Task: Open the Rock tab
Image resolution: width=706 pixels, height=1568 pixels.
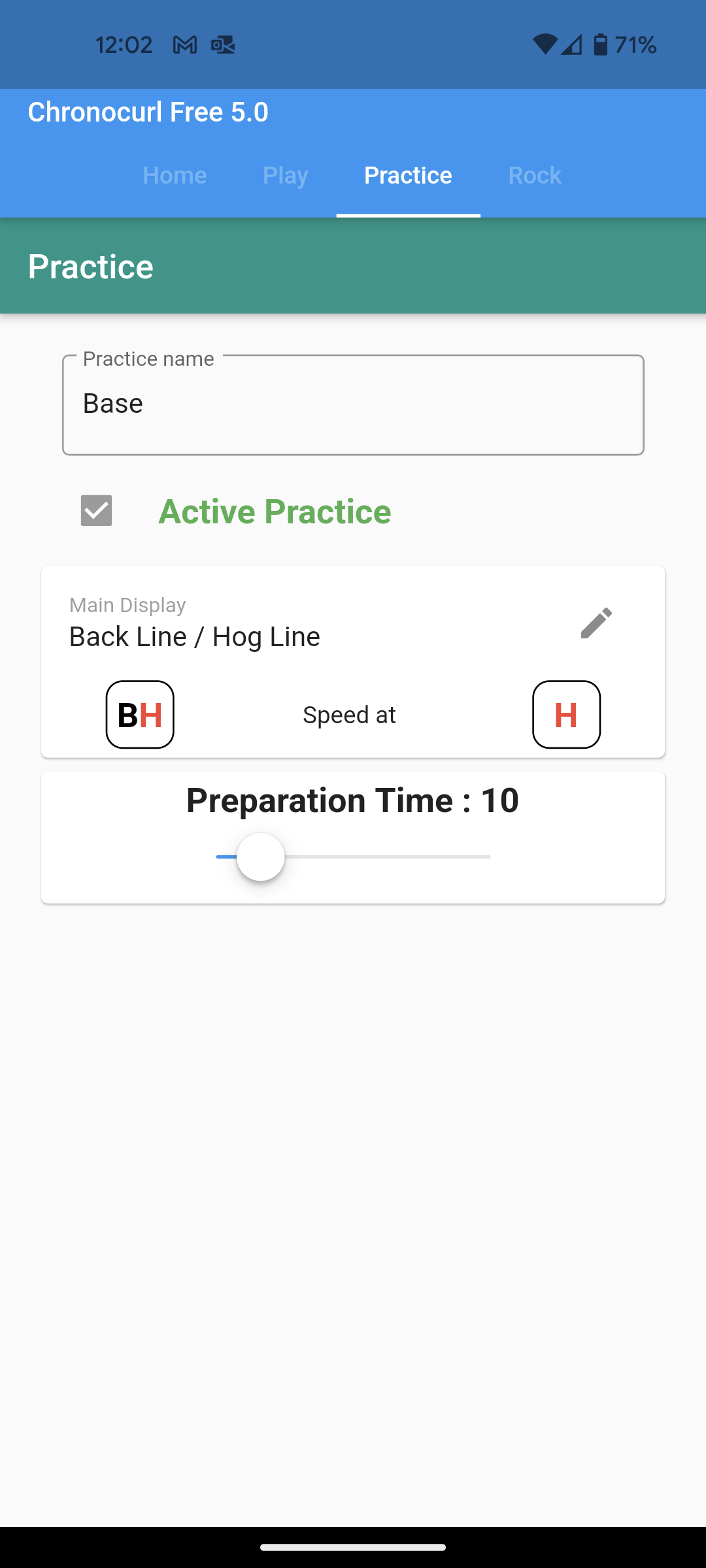Action: click(x=535, y=175)
